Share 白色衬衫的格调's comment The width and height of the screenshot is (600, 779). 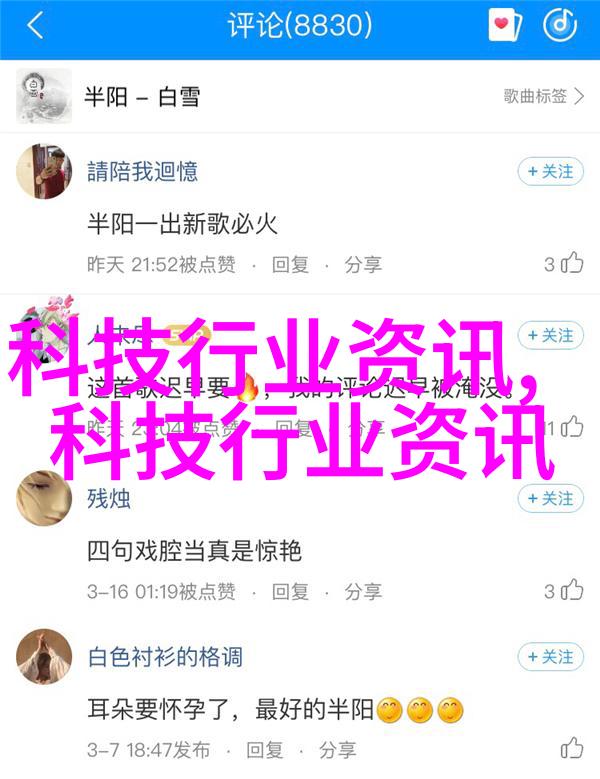pyautogui.click(x=339, y=748)
